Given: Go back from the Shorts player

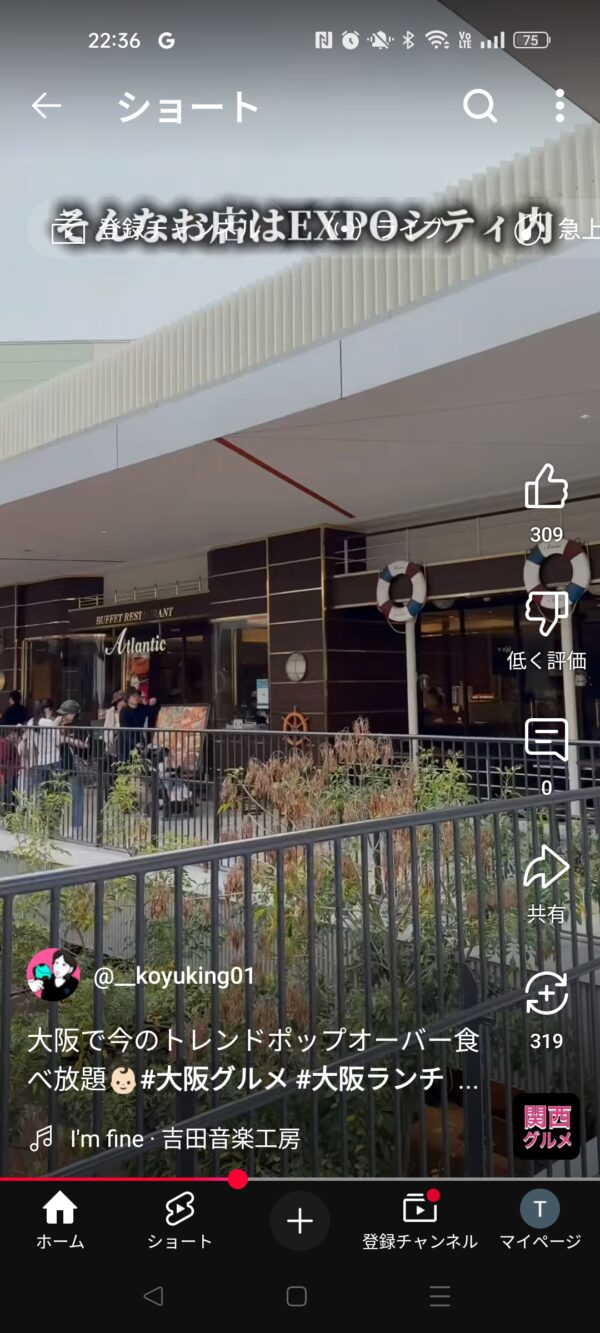Looking at the screenshot, I should (46, 106).
